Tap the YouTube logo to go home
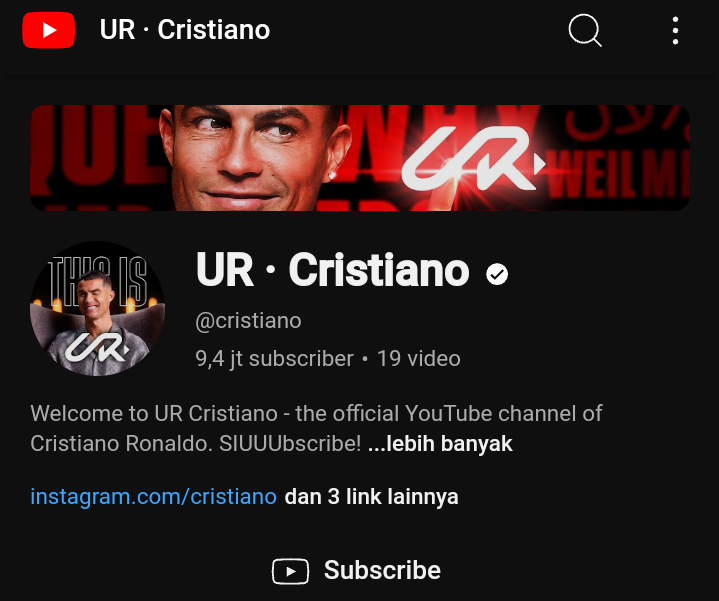 tap(48, 30)
